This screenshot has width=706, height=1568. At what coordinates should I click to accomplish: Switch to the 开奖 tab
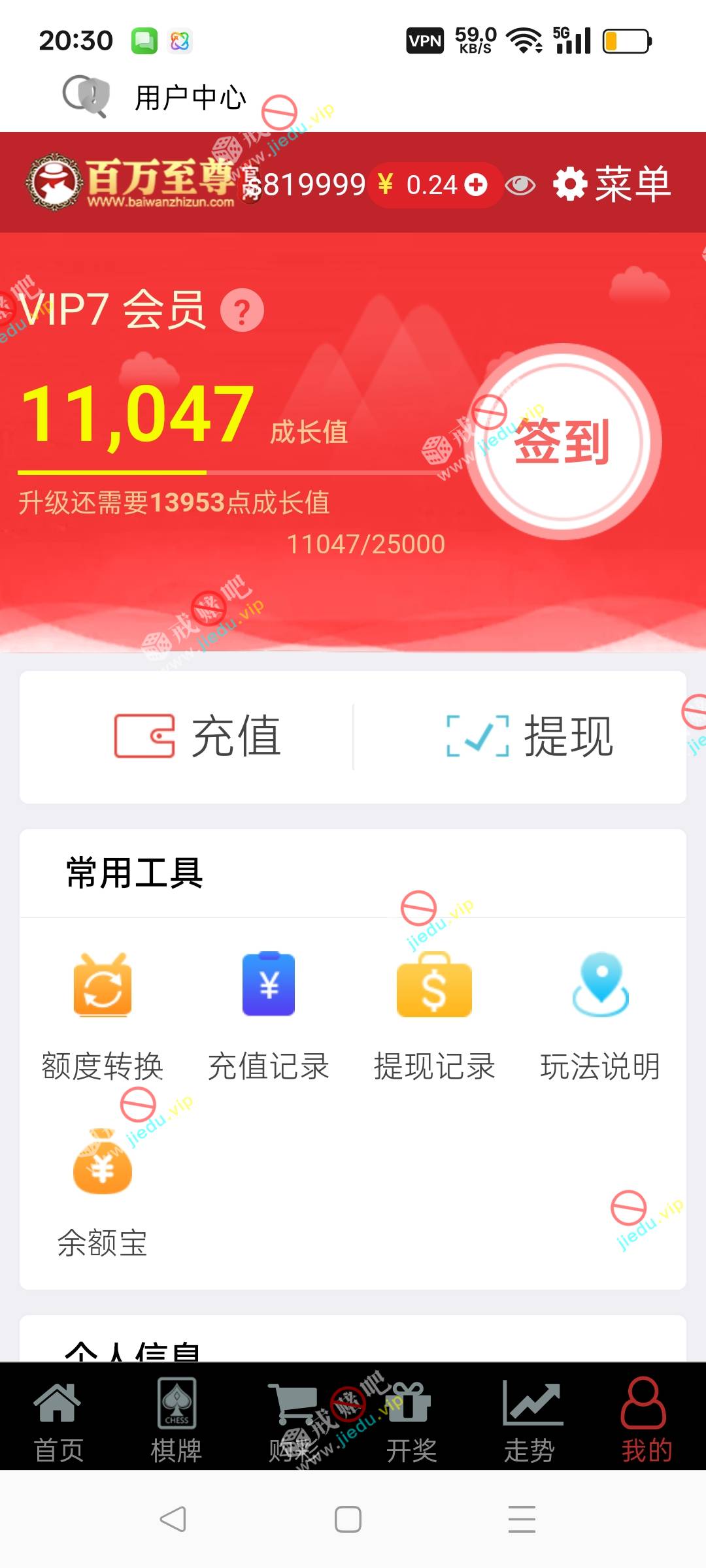pos(411,1416)
